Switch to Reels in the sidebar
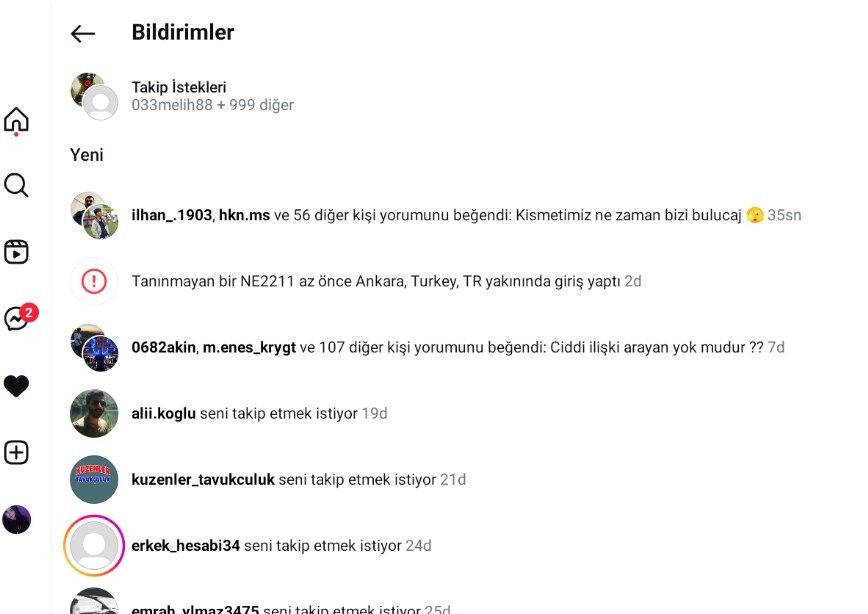The width and height of the screenshot is (868, 614). click(16, 252)
